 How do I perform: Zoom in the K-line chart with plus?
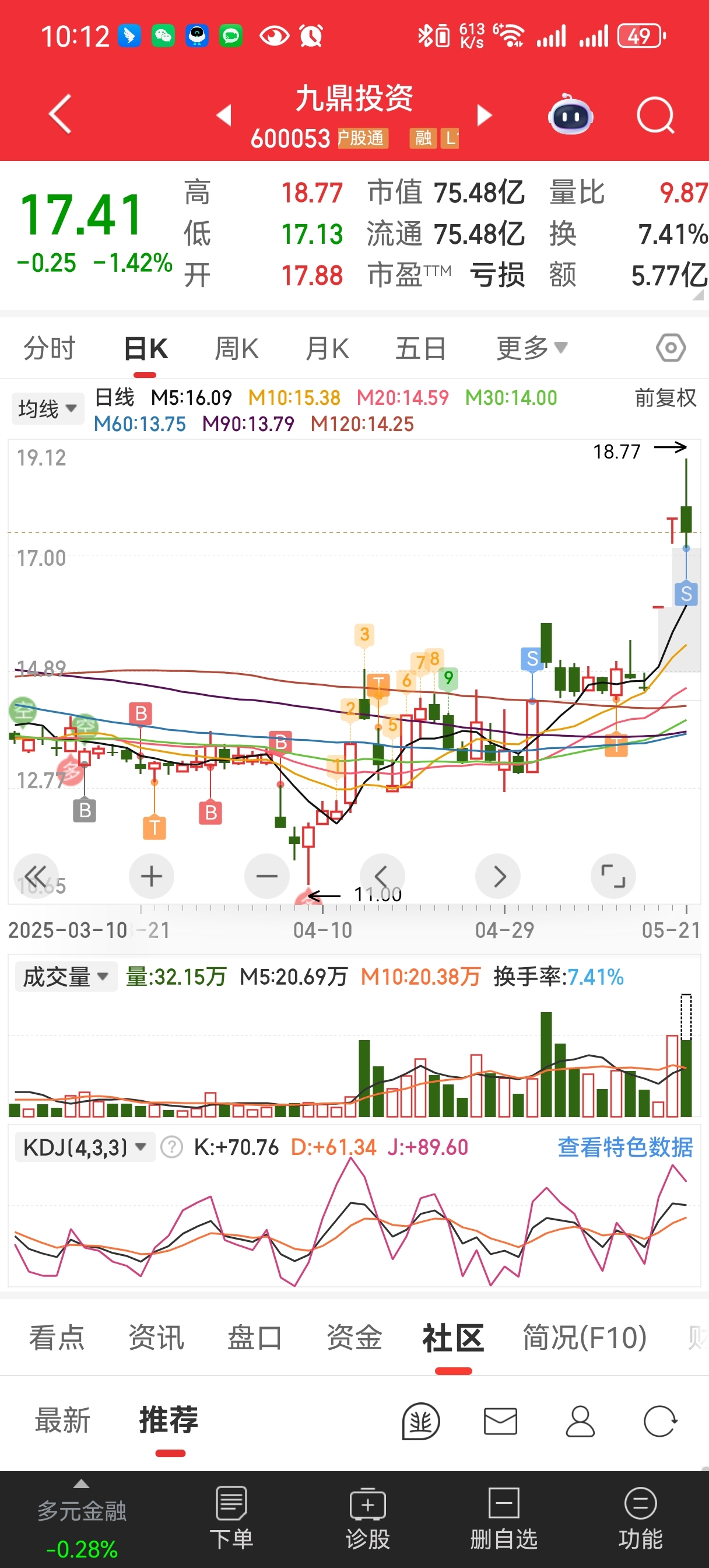152,877
